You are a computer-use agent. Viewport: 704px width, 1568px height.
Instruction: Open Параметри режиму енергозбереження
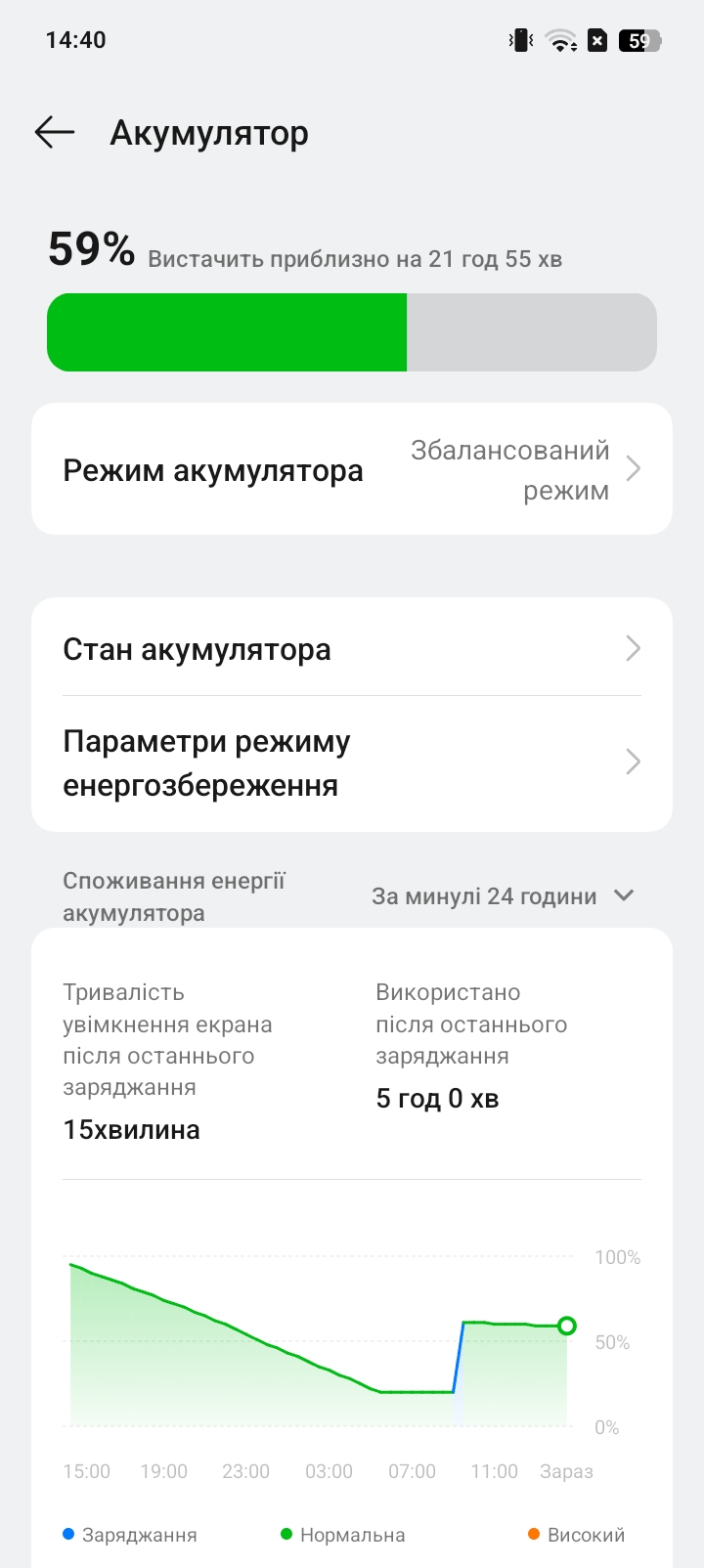click(x=352, y=763)
